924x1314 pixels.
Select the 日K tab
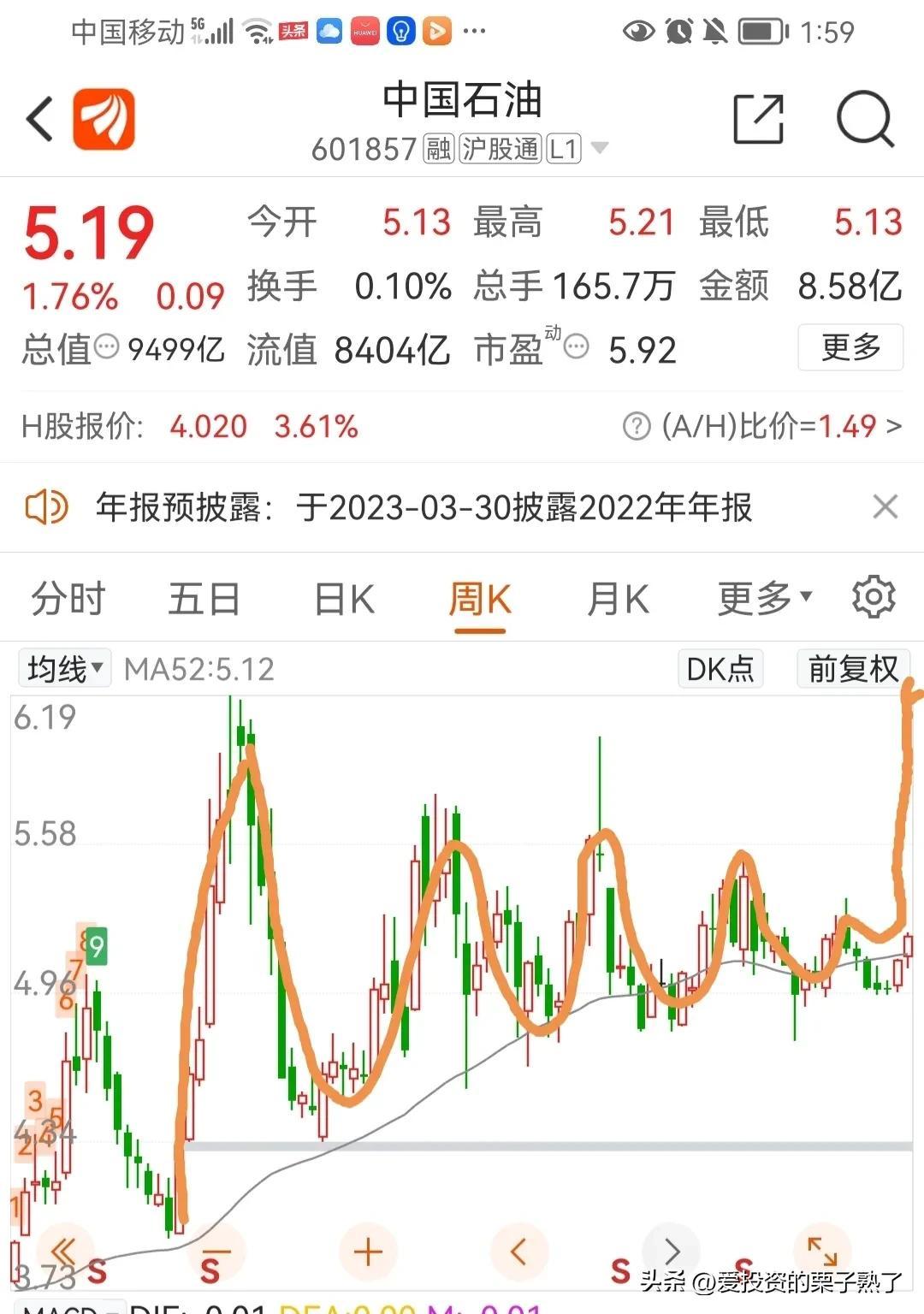pos(344,598)
